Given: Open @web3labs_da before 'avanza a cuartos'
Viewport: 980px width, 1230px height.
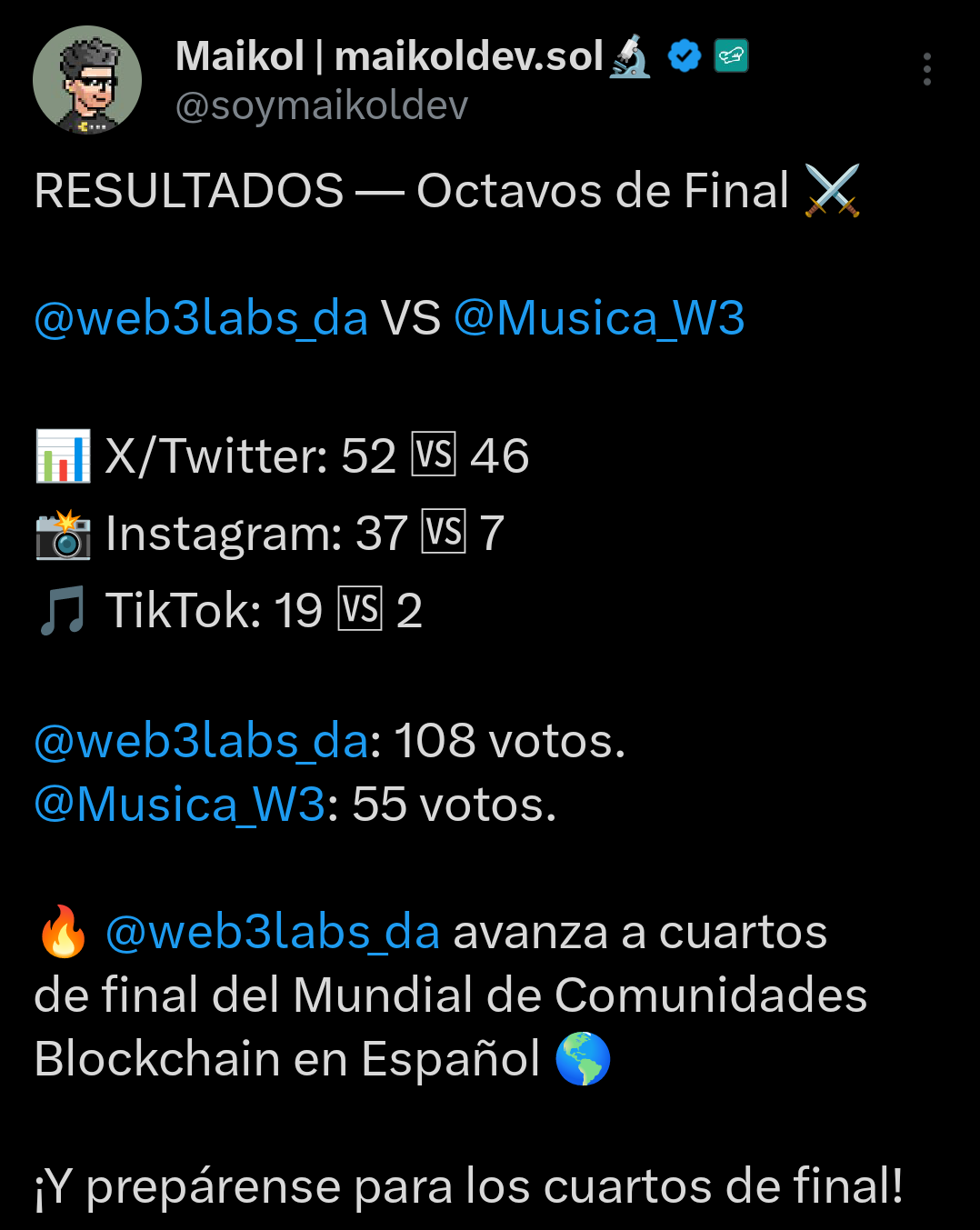Looking at the screenshot, I should click(273, 933).
